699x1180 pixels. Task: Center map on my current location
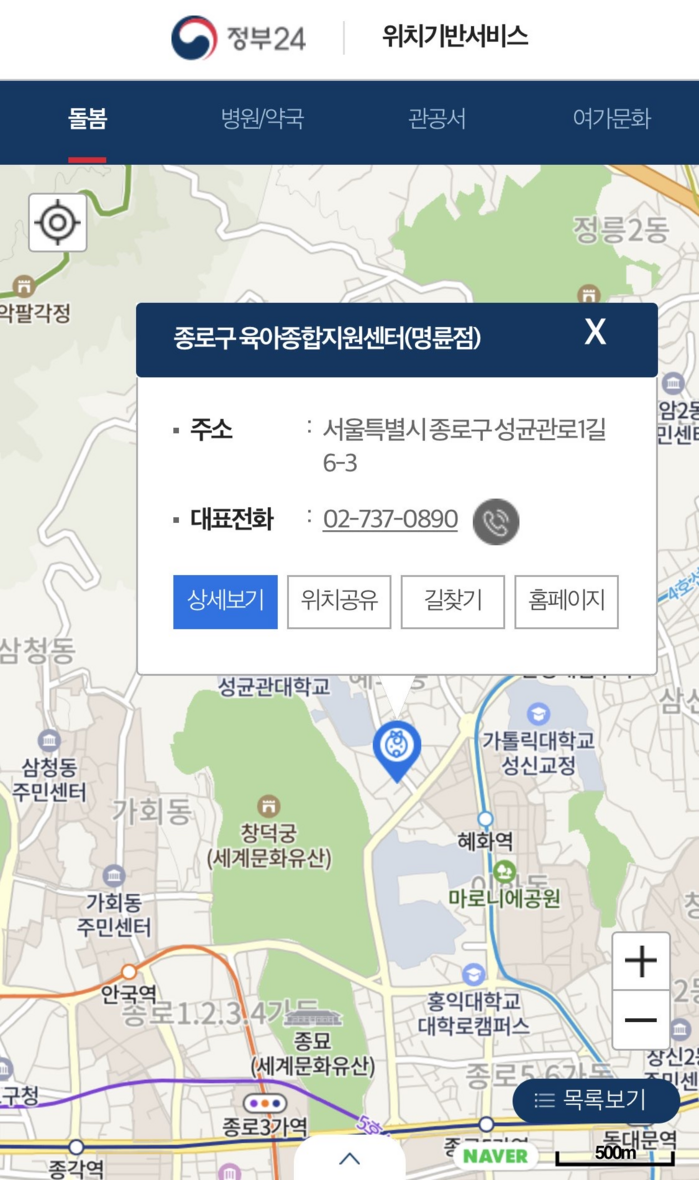click(58, 222)
